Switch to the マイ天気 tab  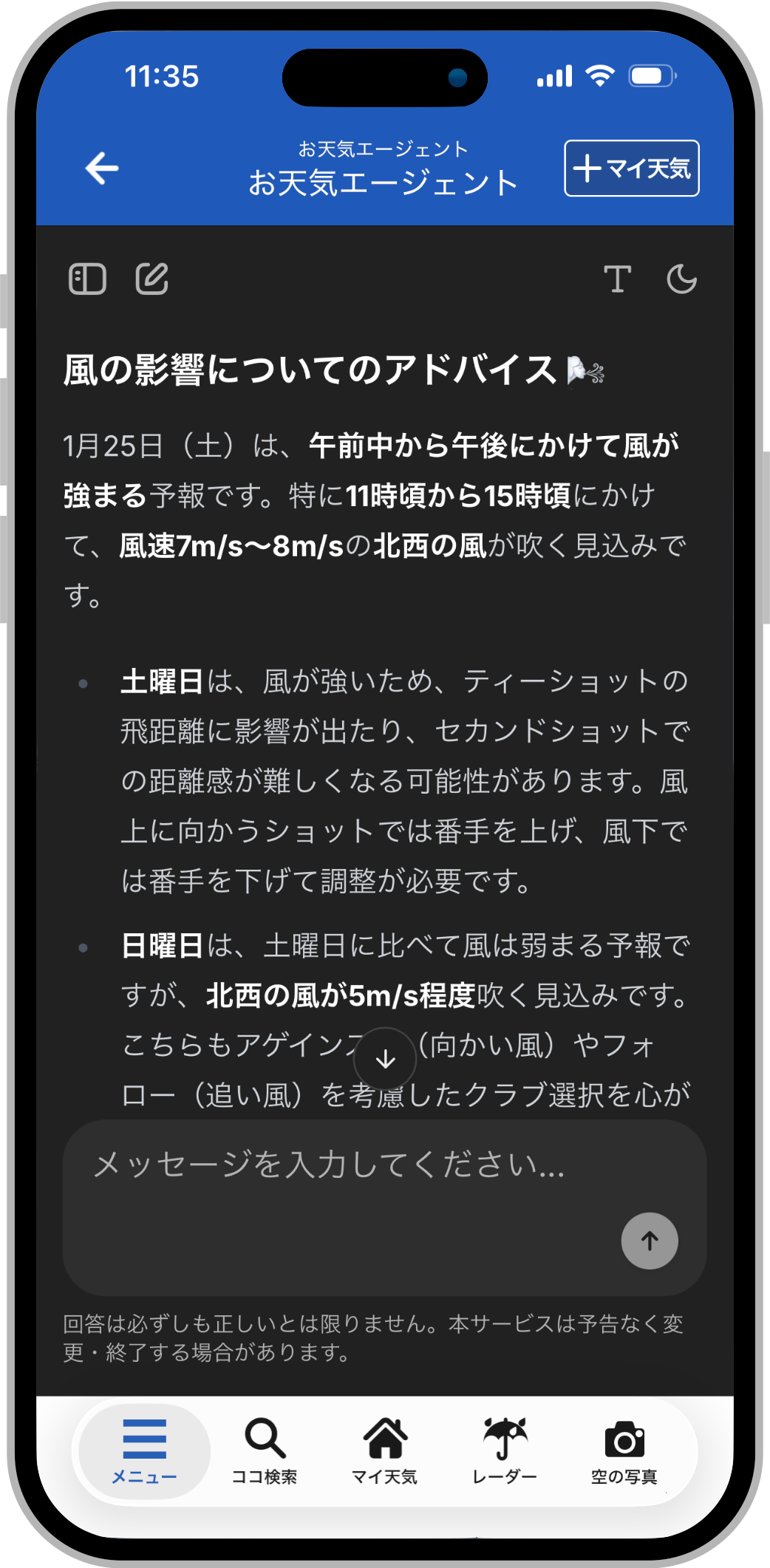[384, 1451]
